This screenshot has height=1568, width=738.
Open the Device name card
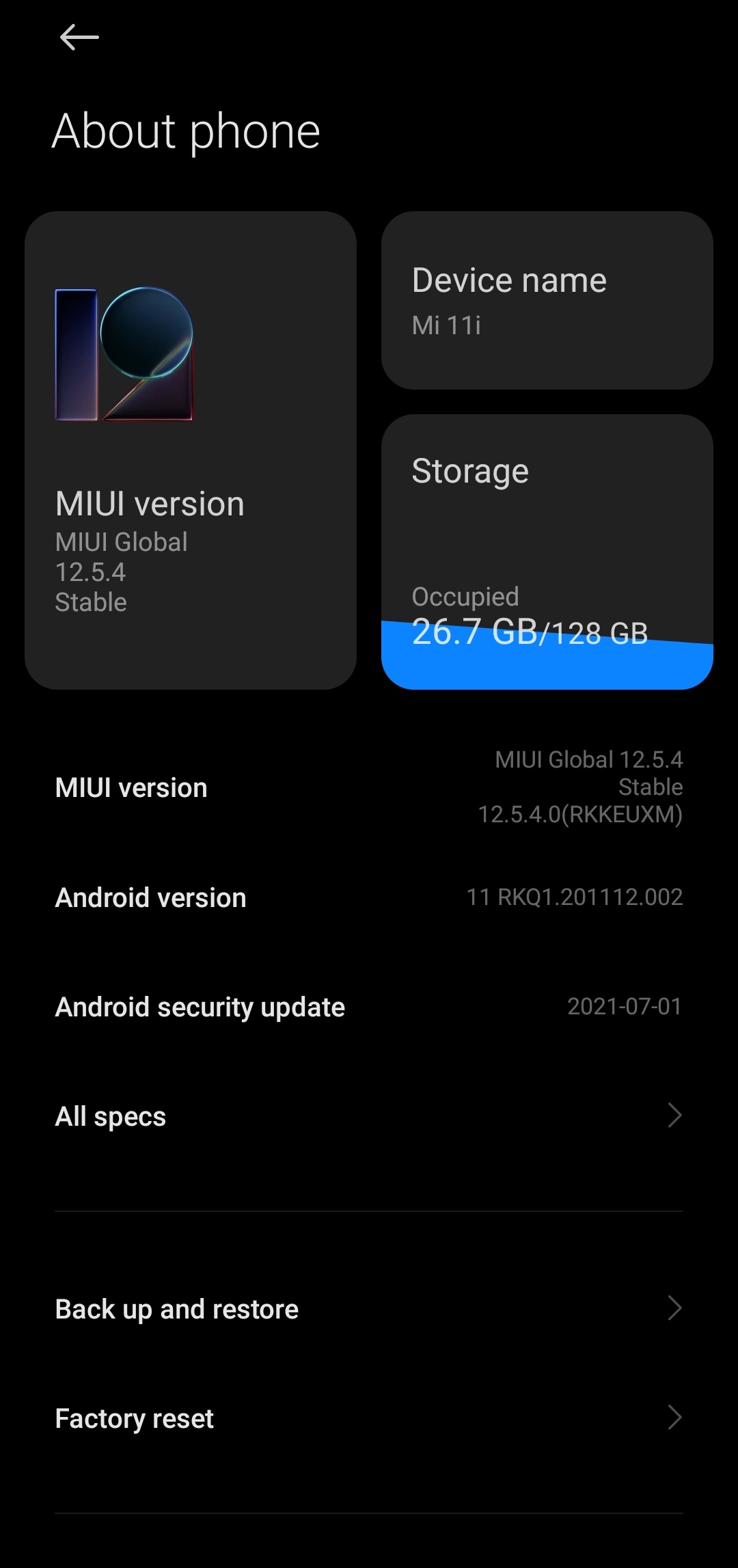coord(547,301)
